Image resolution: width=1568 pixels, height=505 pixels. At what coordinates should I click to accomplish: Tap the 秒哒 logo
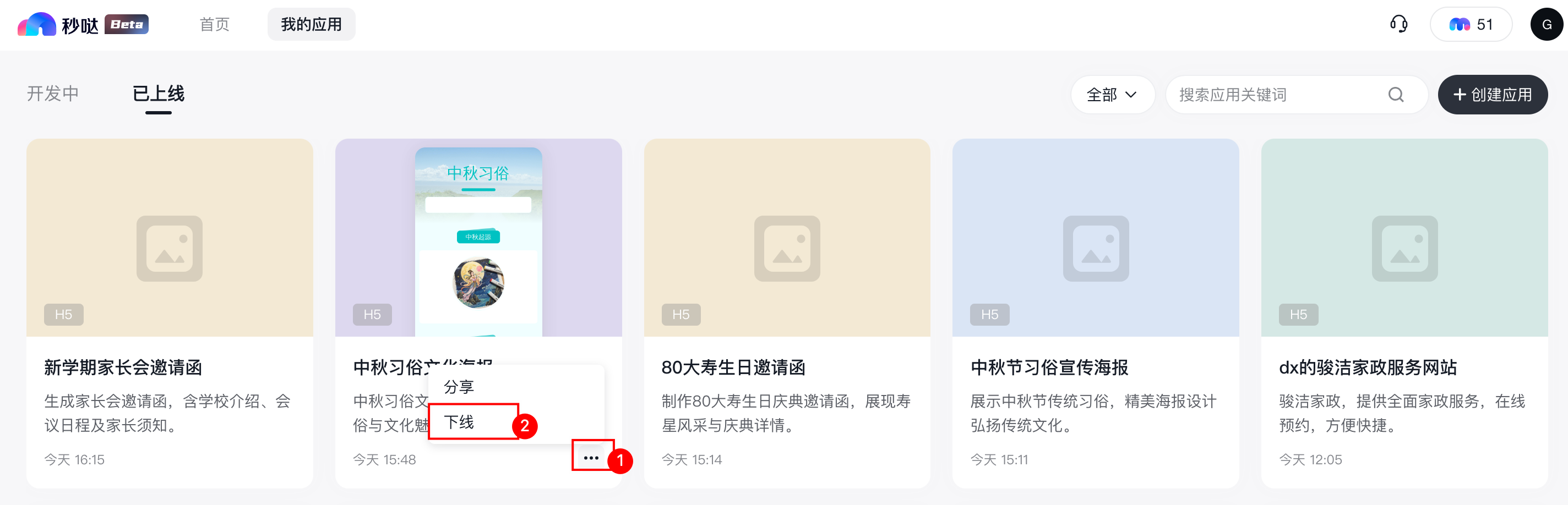click(x=58, y=24)
